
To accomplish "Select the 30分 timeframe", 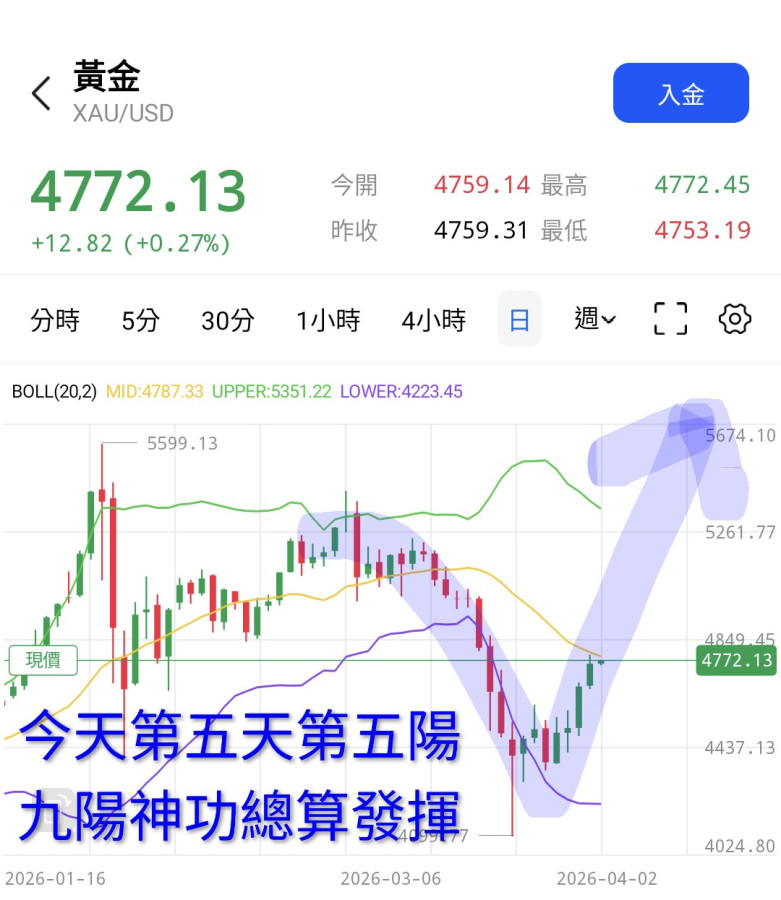I will [227, 320].
